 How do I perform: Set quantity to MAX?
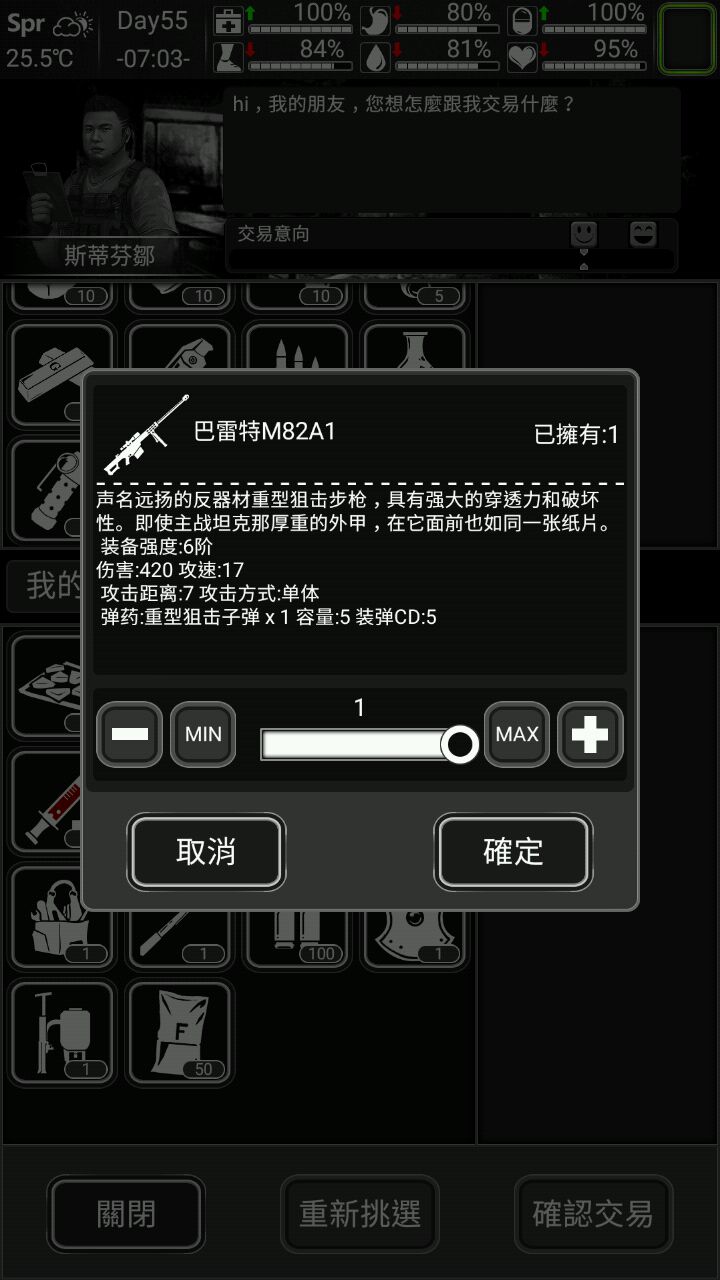tap(517, 735)
